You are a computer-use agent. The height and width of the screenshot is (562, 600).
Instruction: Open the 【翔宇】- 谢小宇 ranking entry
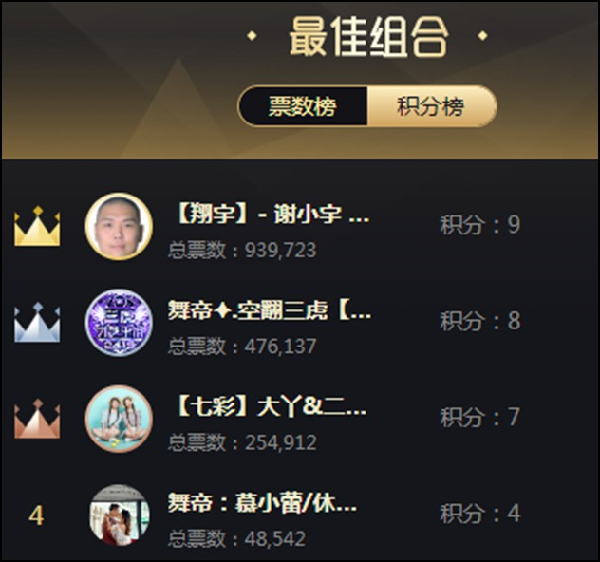269,216
